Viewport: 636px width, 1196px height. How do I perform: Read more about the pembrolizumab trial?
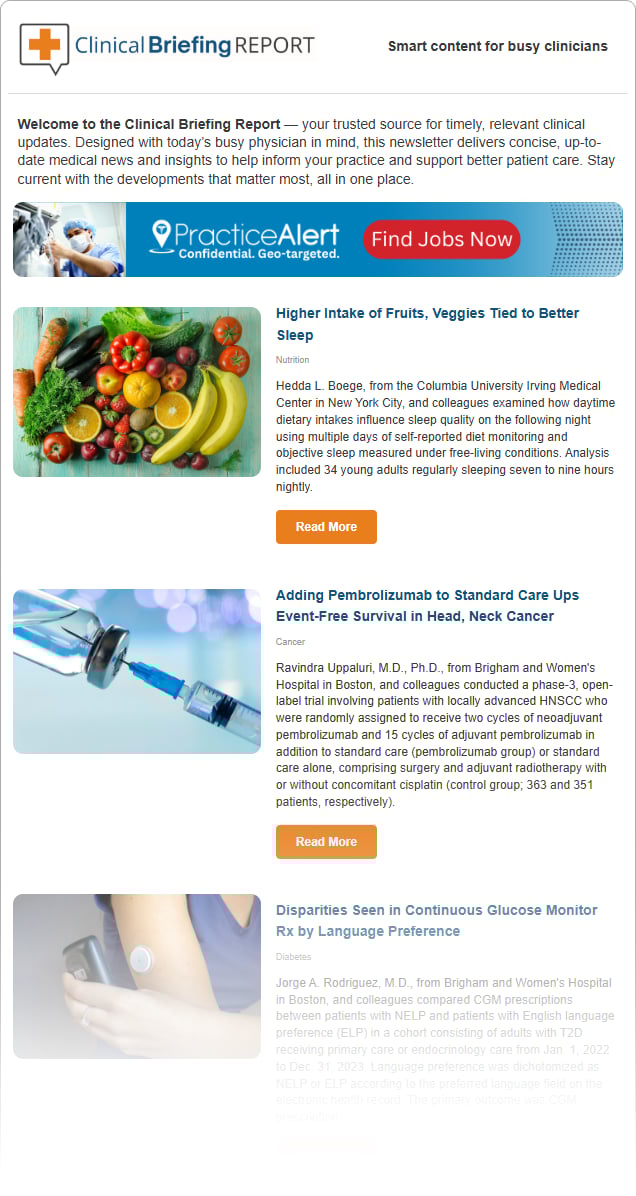coord(326,842)
